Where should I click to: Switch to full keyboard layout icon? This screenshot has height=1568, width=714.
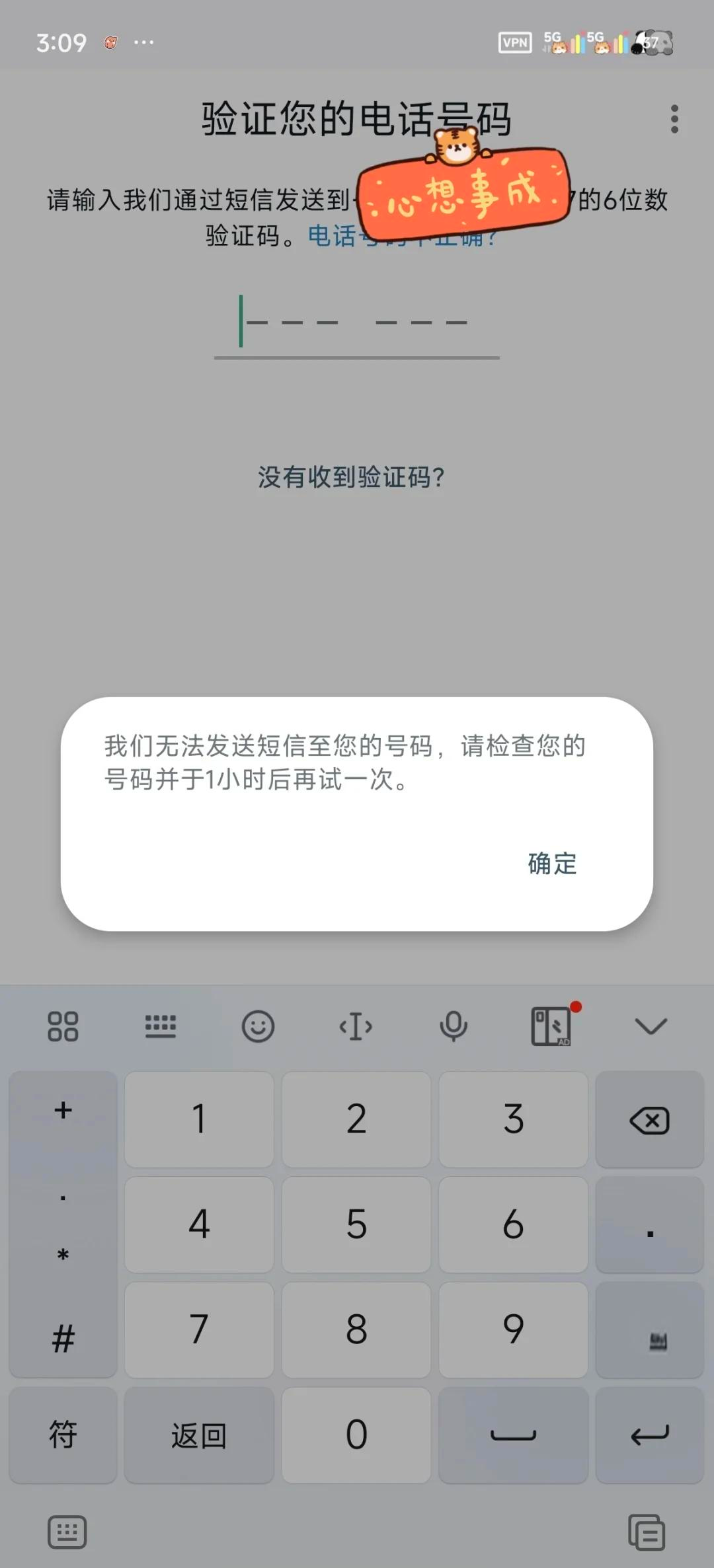pos(161,1025)
